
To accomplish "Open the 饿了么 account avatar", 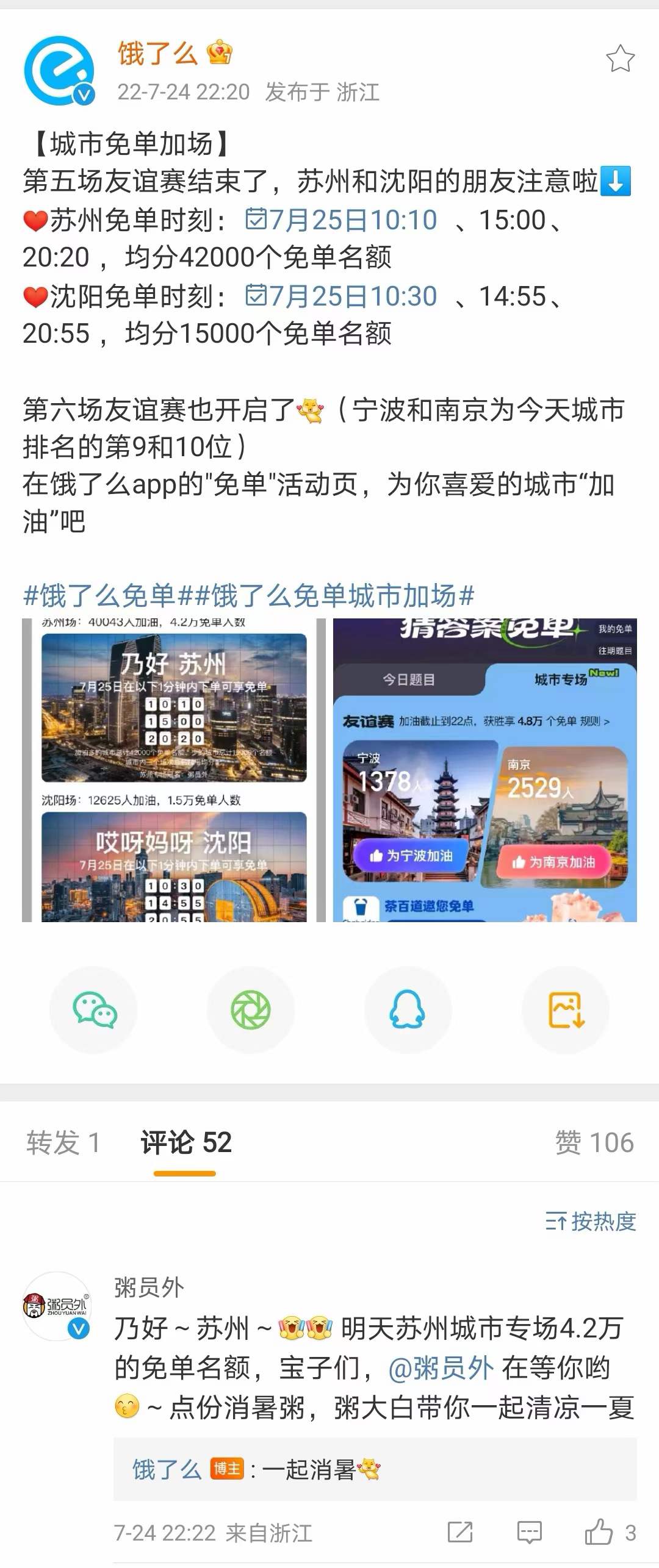I will click(x=59, y=70).
